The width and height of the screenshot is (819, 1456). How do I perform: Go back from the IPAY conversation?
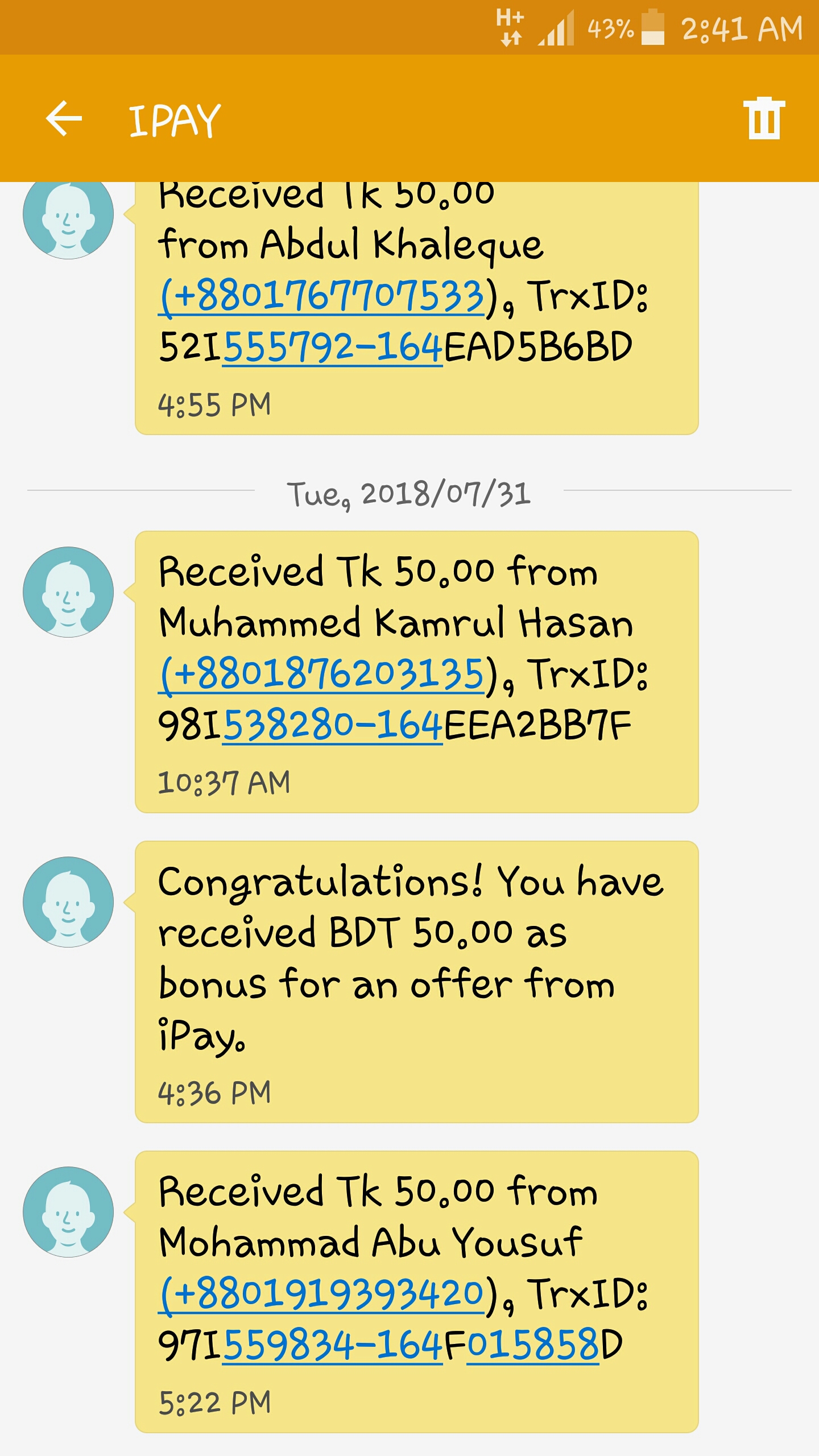coord(64,118)
